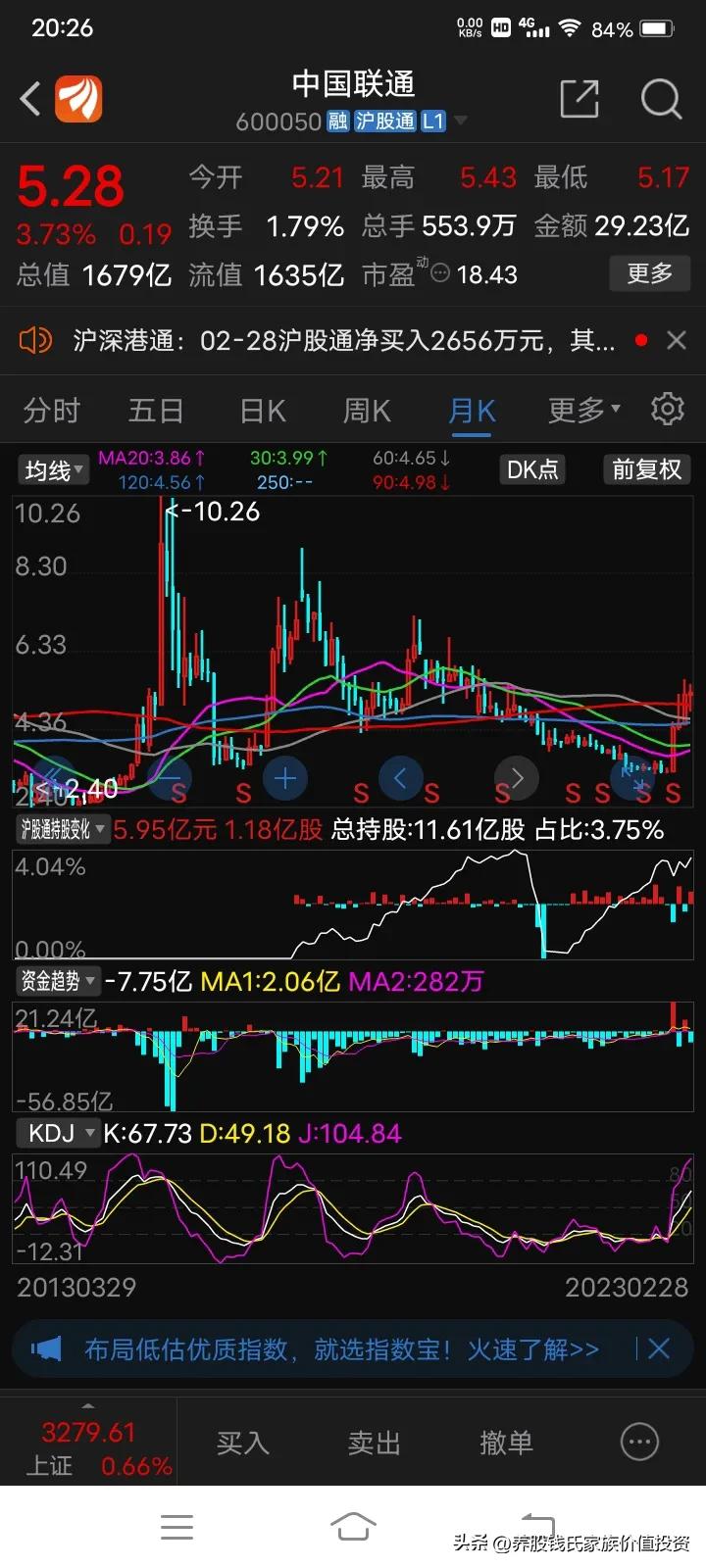Open the KDJ indicator dropdown
The image size is (706, 1568).
57,1133
